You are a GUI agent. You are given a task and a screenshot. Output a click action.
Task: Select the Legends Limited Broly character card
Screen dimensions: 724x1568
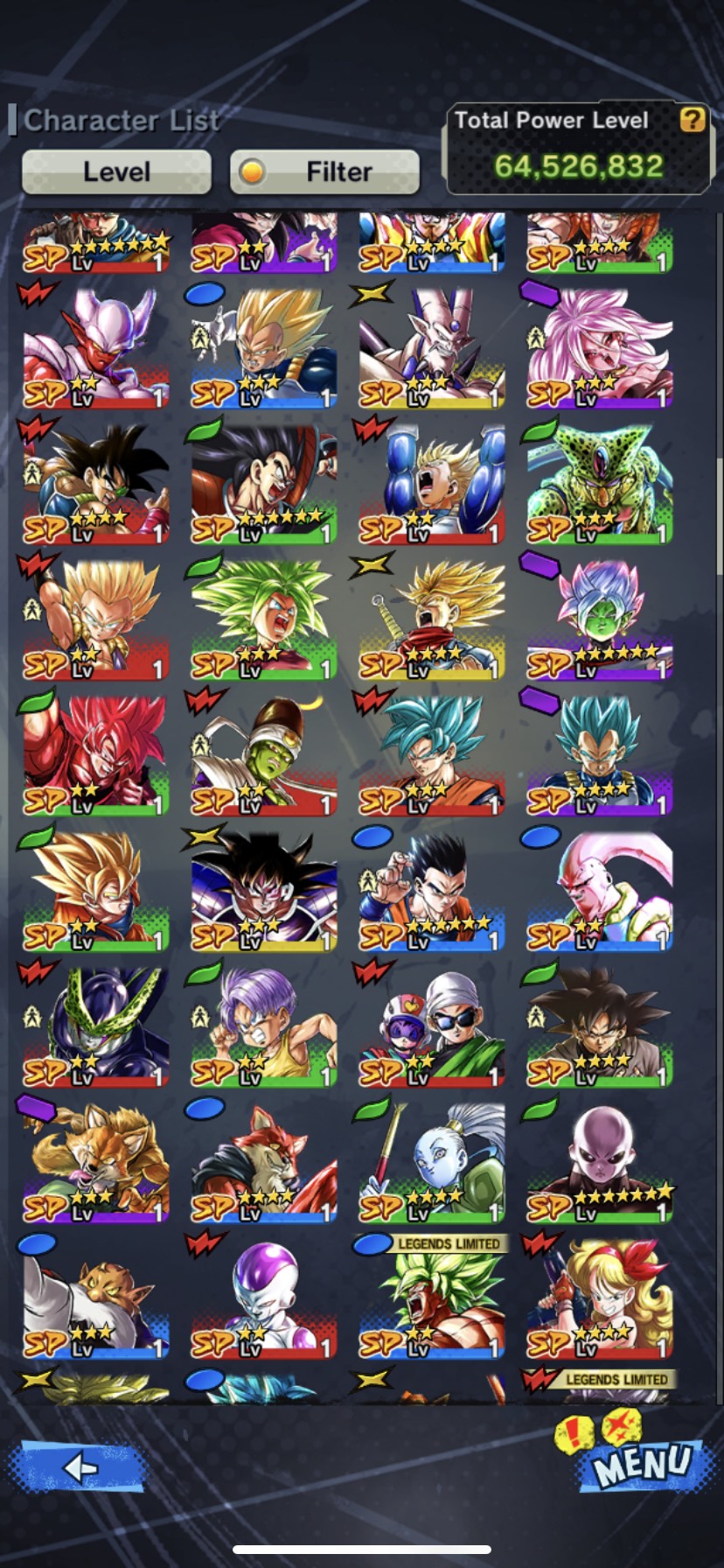coord(431,1298)
